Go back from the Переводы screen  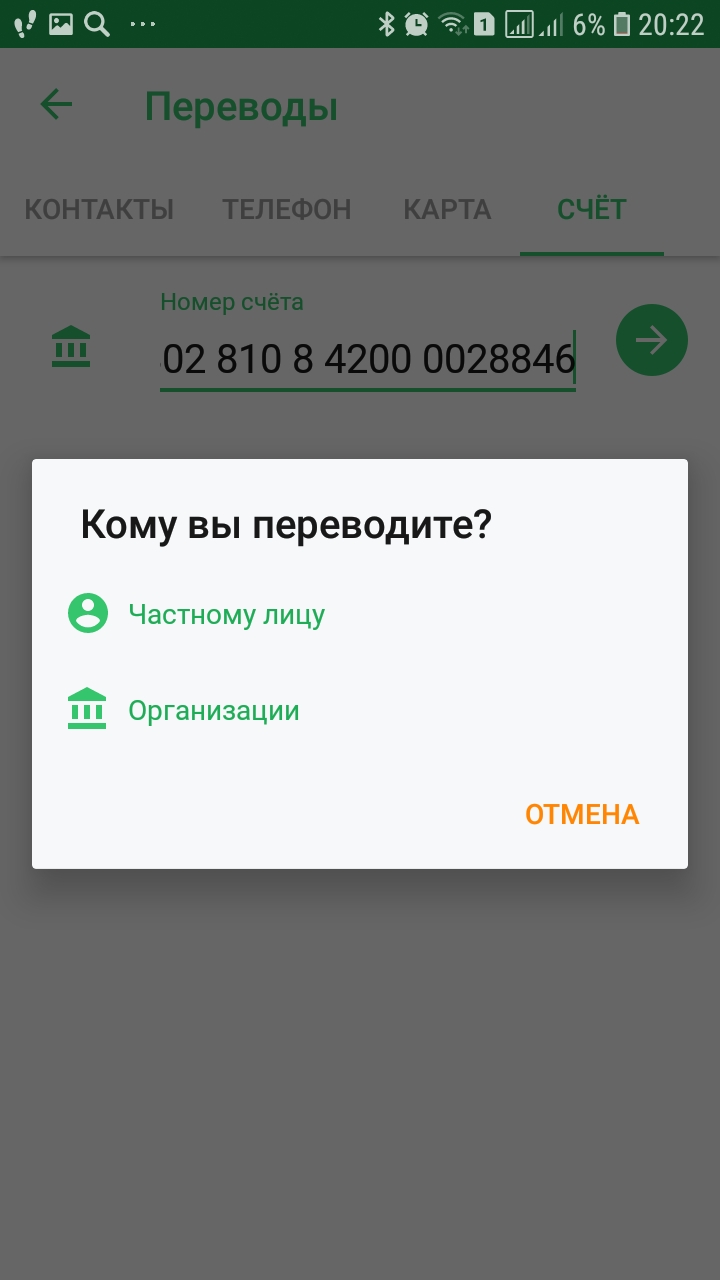pos(57,106)
